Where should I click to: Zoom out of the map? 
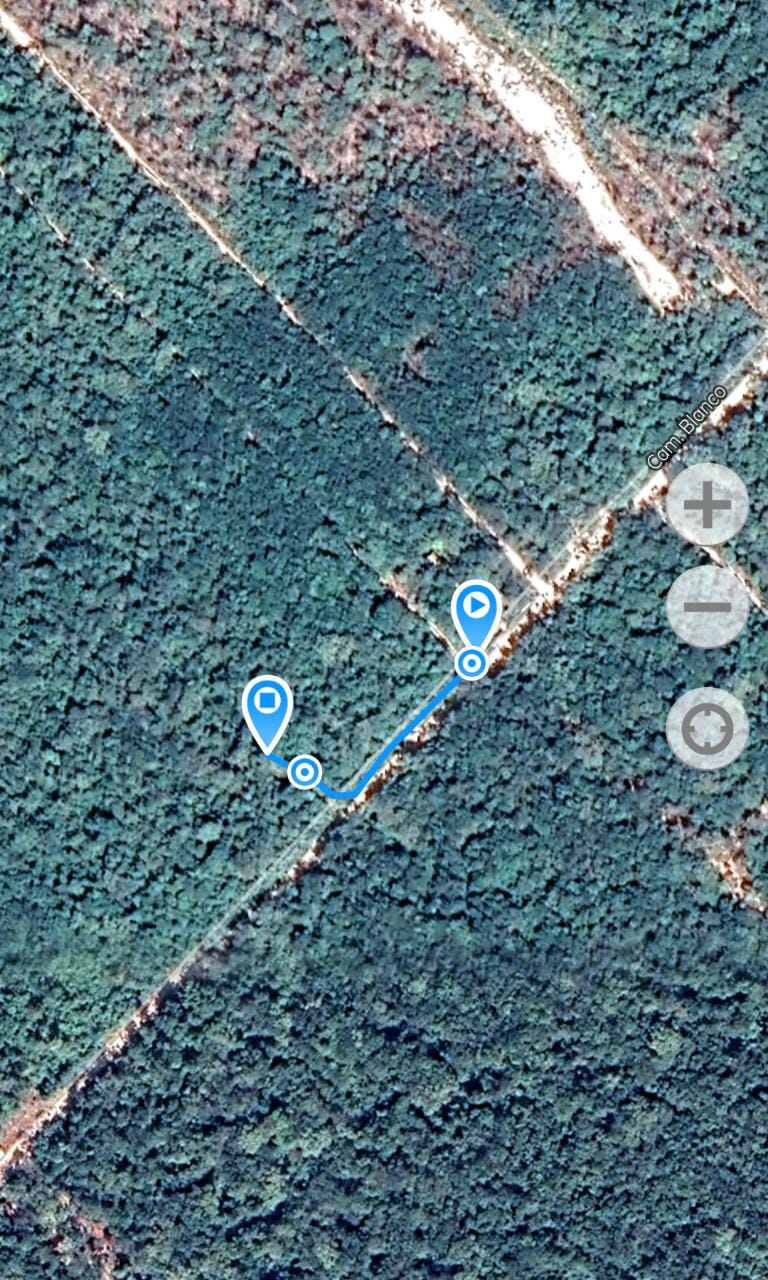(x=707, y=607)
